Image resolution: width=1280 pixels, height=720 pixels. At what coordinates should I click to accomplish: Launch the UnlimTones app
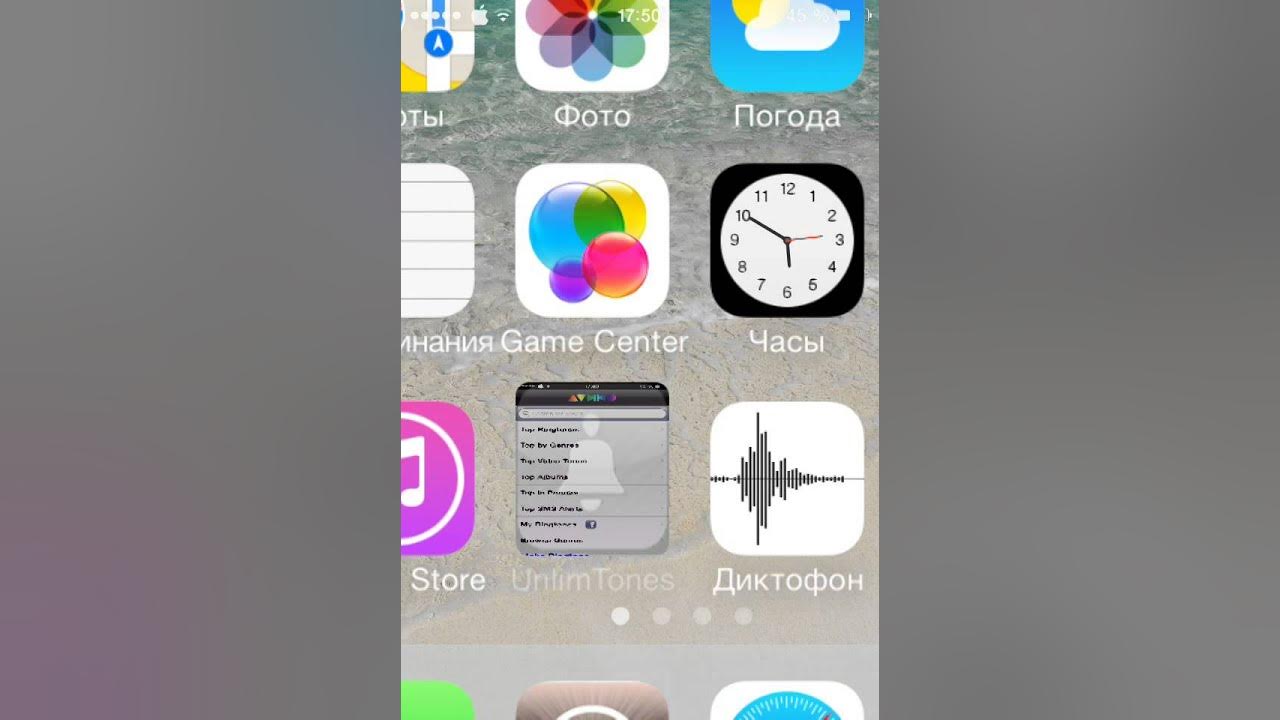coord(591,468)
